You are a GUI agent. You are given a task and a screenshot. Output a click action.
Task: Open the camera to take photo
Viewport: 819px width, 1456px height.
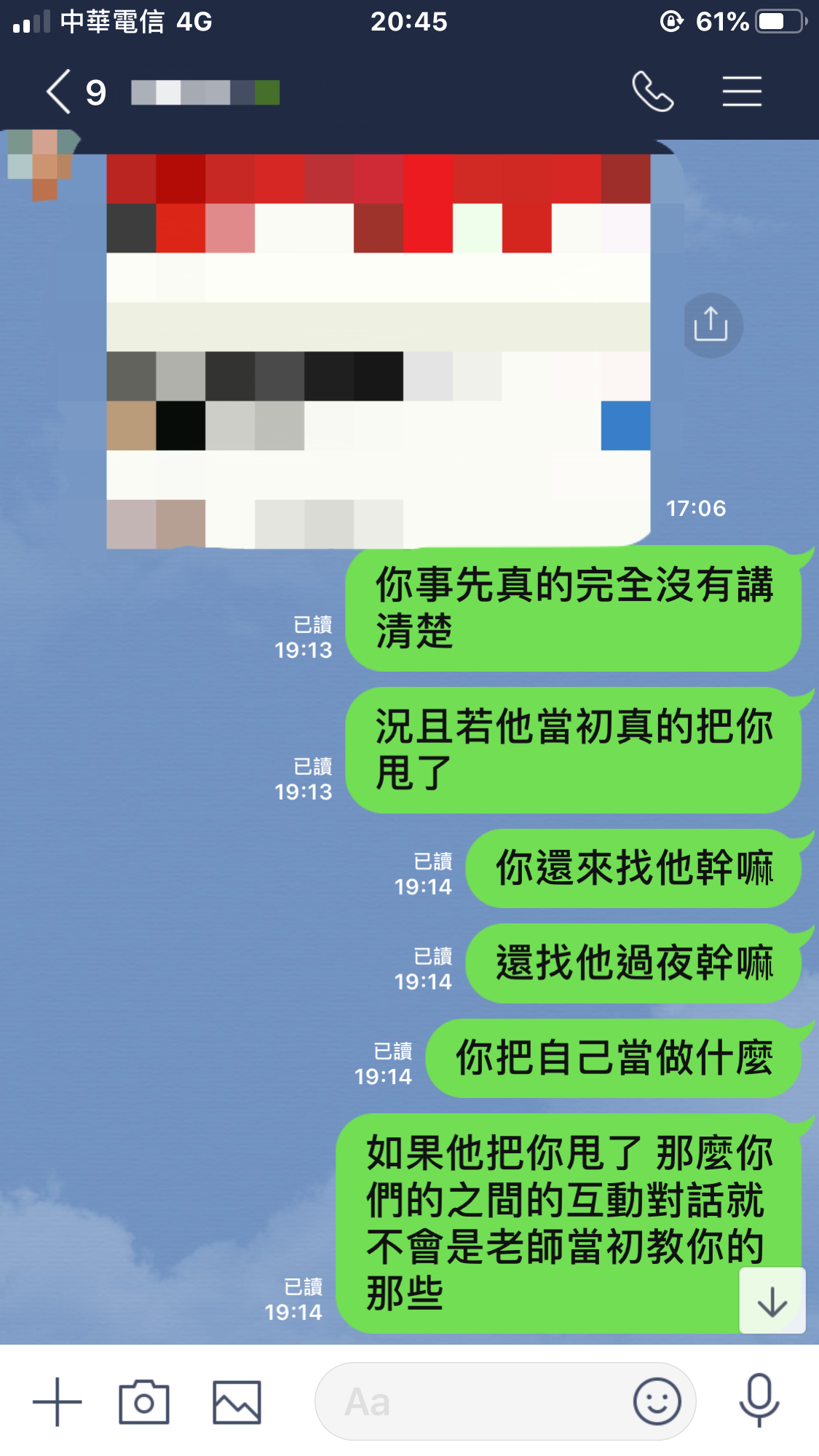click(144, 1401)
